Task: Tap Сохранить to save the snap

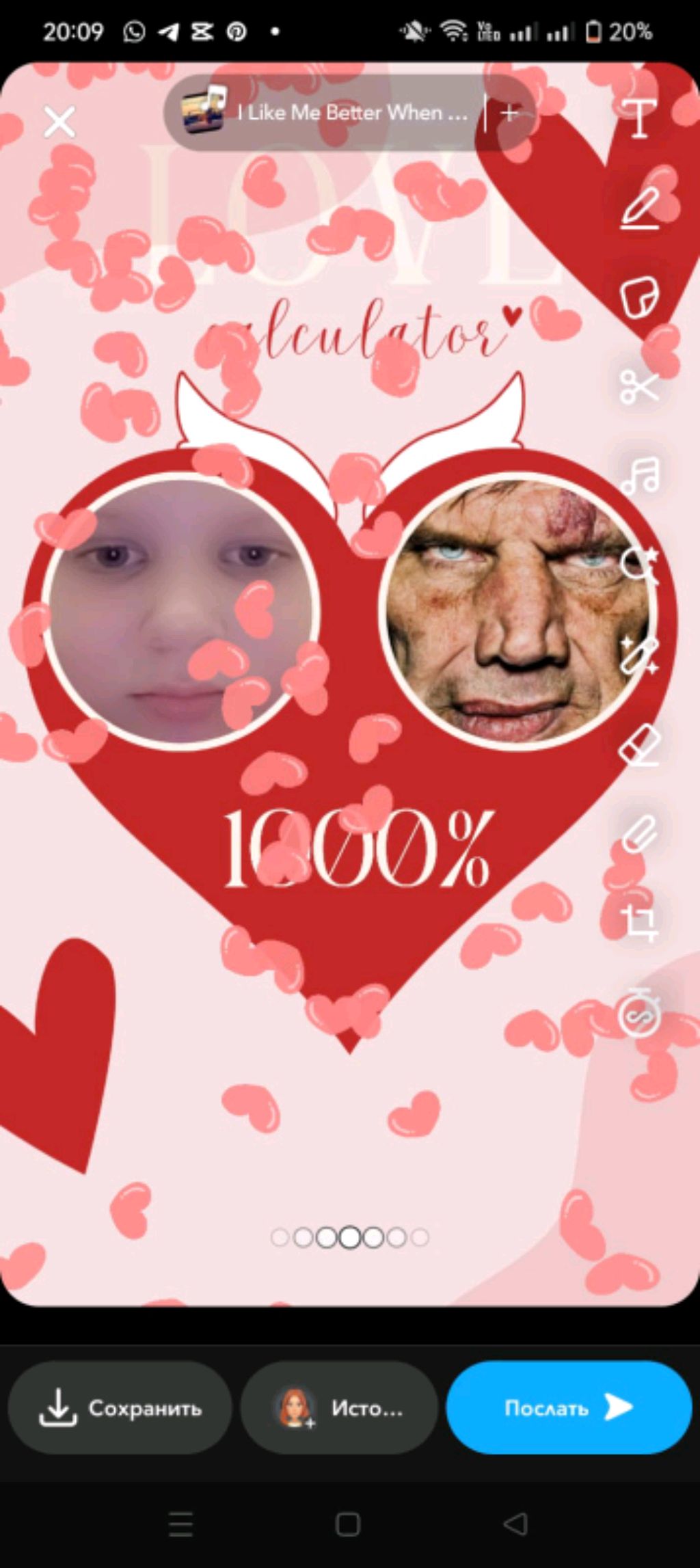Action: tap(120, 1408)
